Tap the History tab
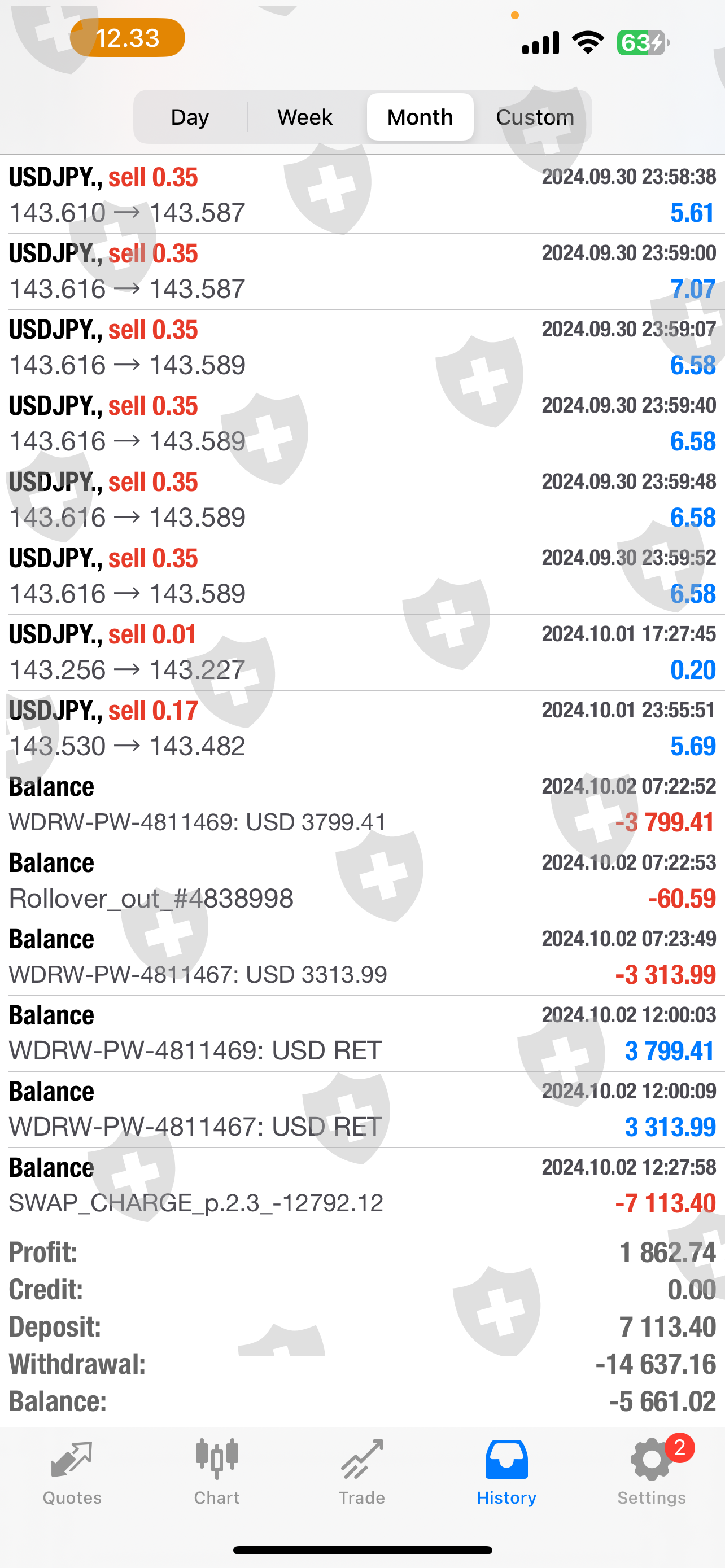 506,1472
